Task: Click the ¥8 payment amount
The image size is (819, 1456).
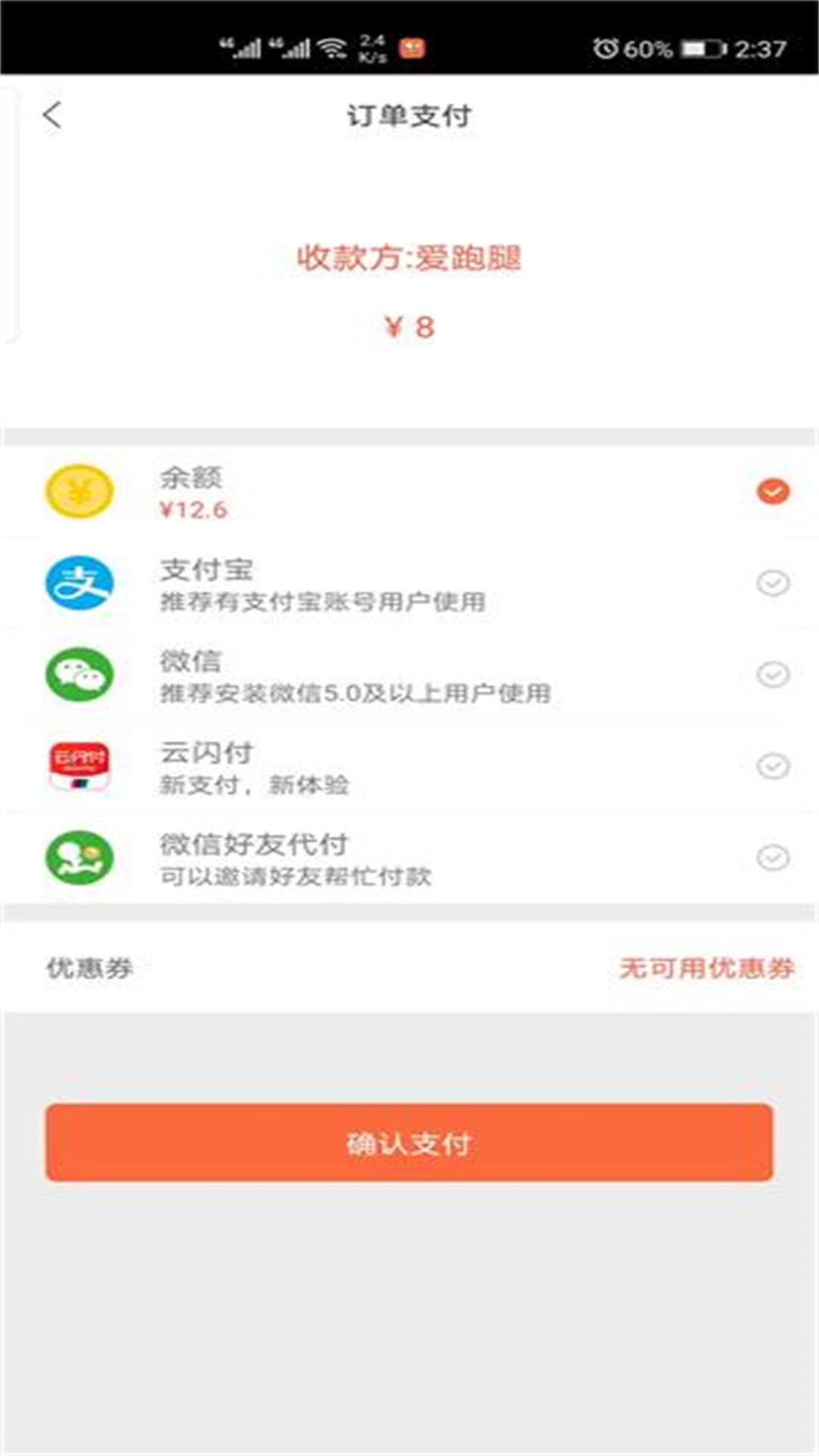Action: [409, 328]
